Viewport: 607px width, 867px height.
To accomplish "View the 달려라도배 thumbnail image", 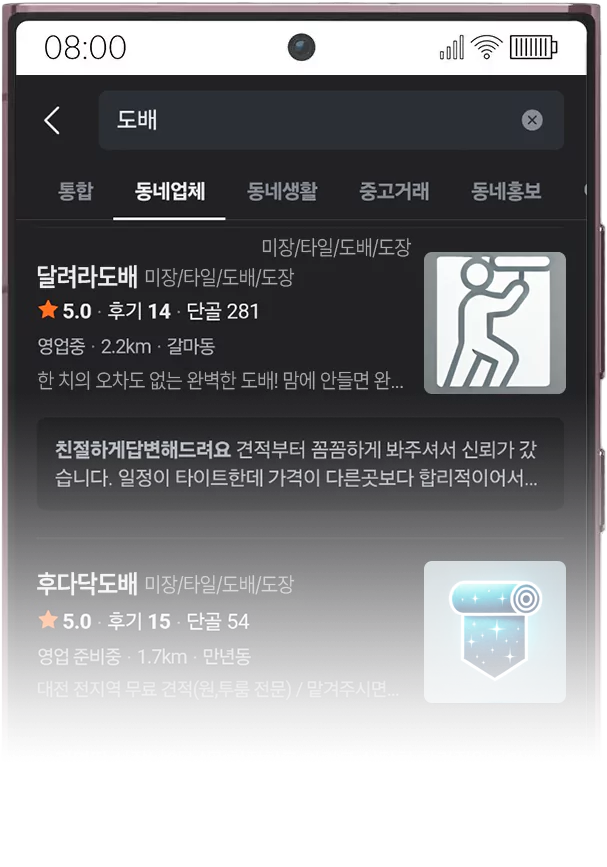I will click(494, 323).
